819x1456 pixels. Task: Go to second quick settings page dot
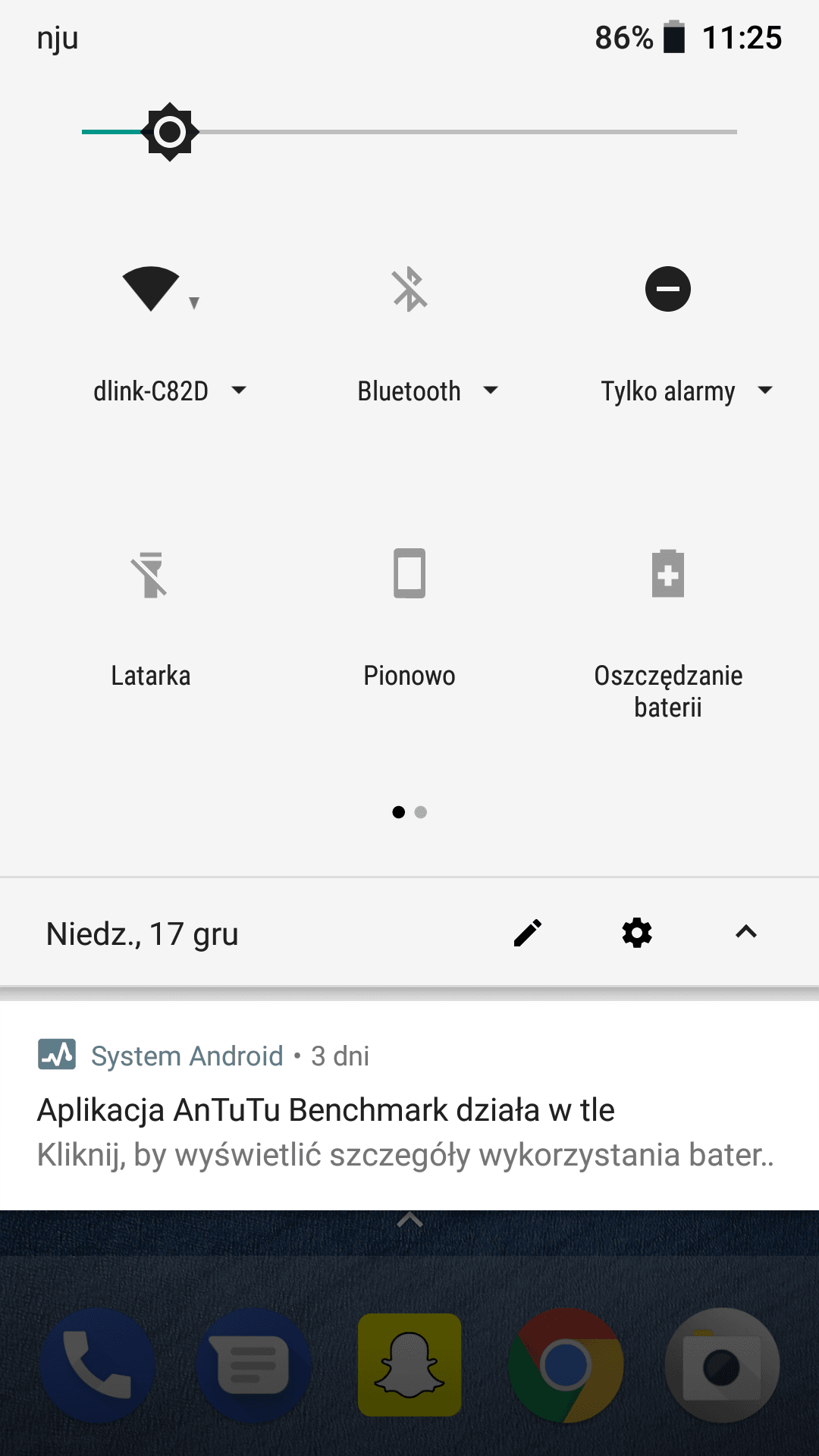pos(421,812)
